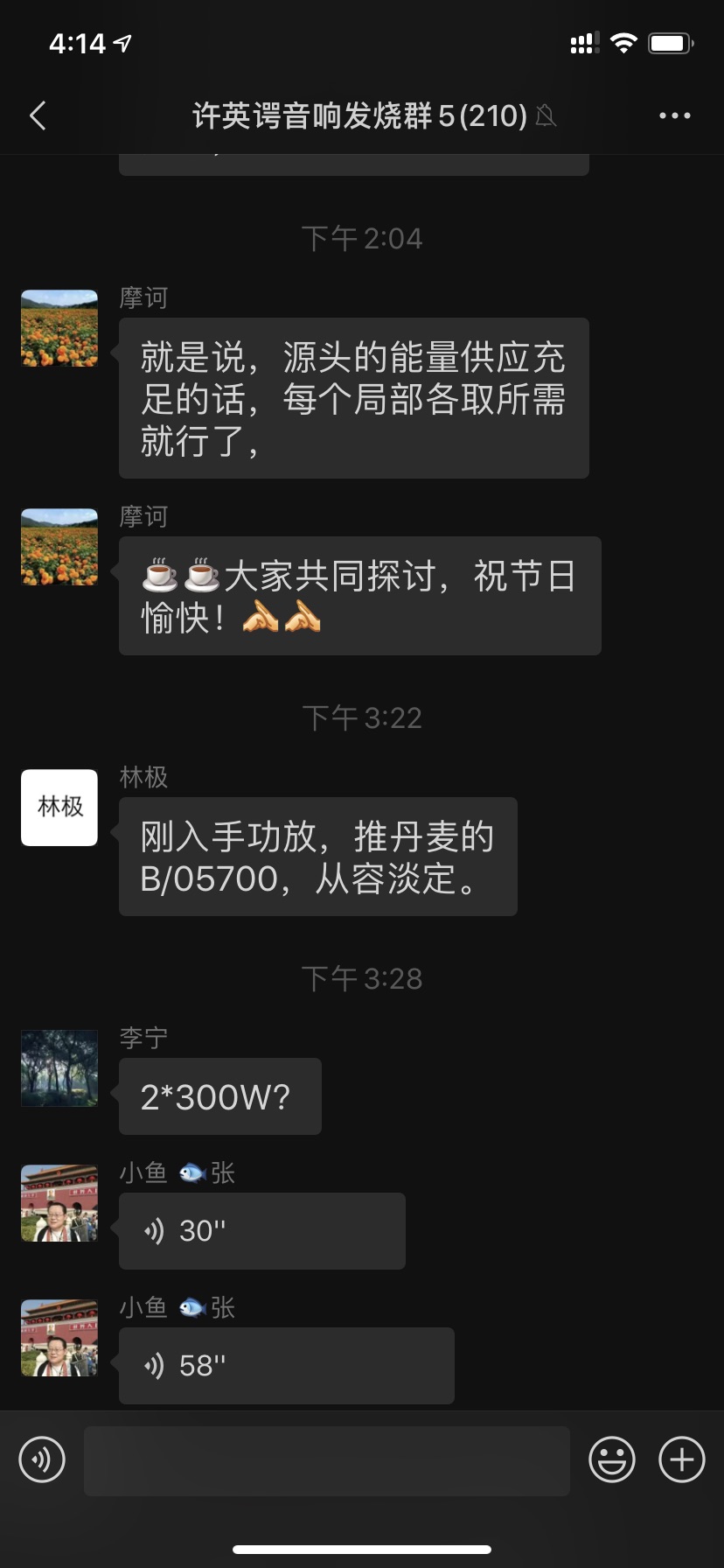Go back to the chat list

click(x=38, y=115)
